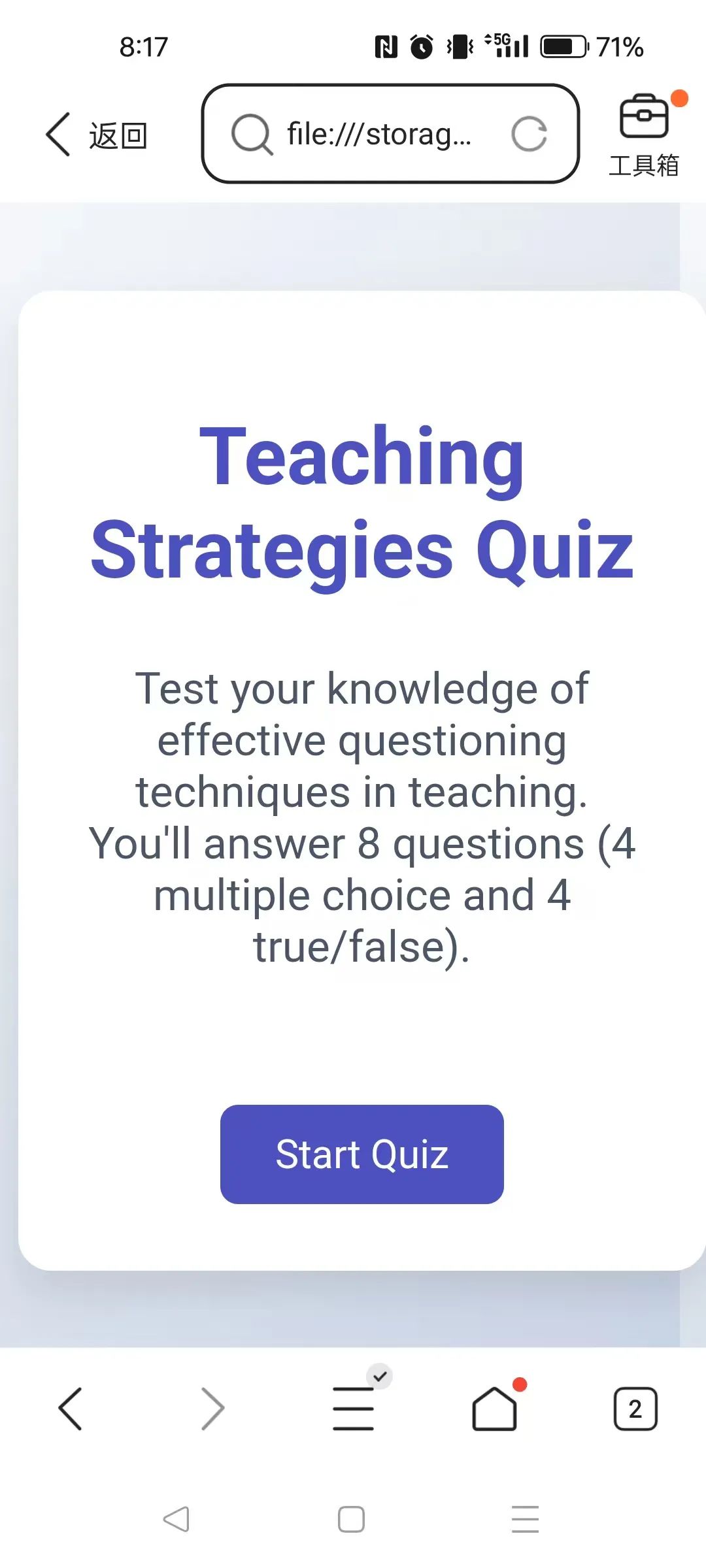Image resolution: width=706 pixels, height=1568 pixels.
Task: Open the browser menu button
Action: [x=354, y=1409]
